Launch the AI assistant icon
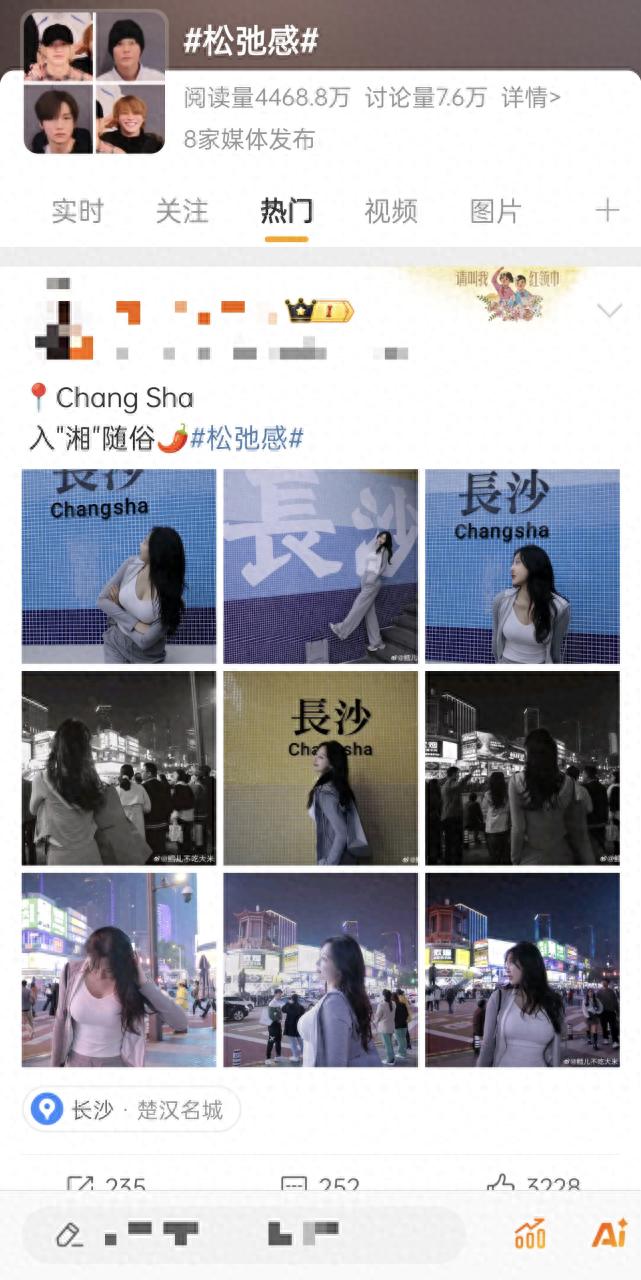 (609, 1234)
